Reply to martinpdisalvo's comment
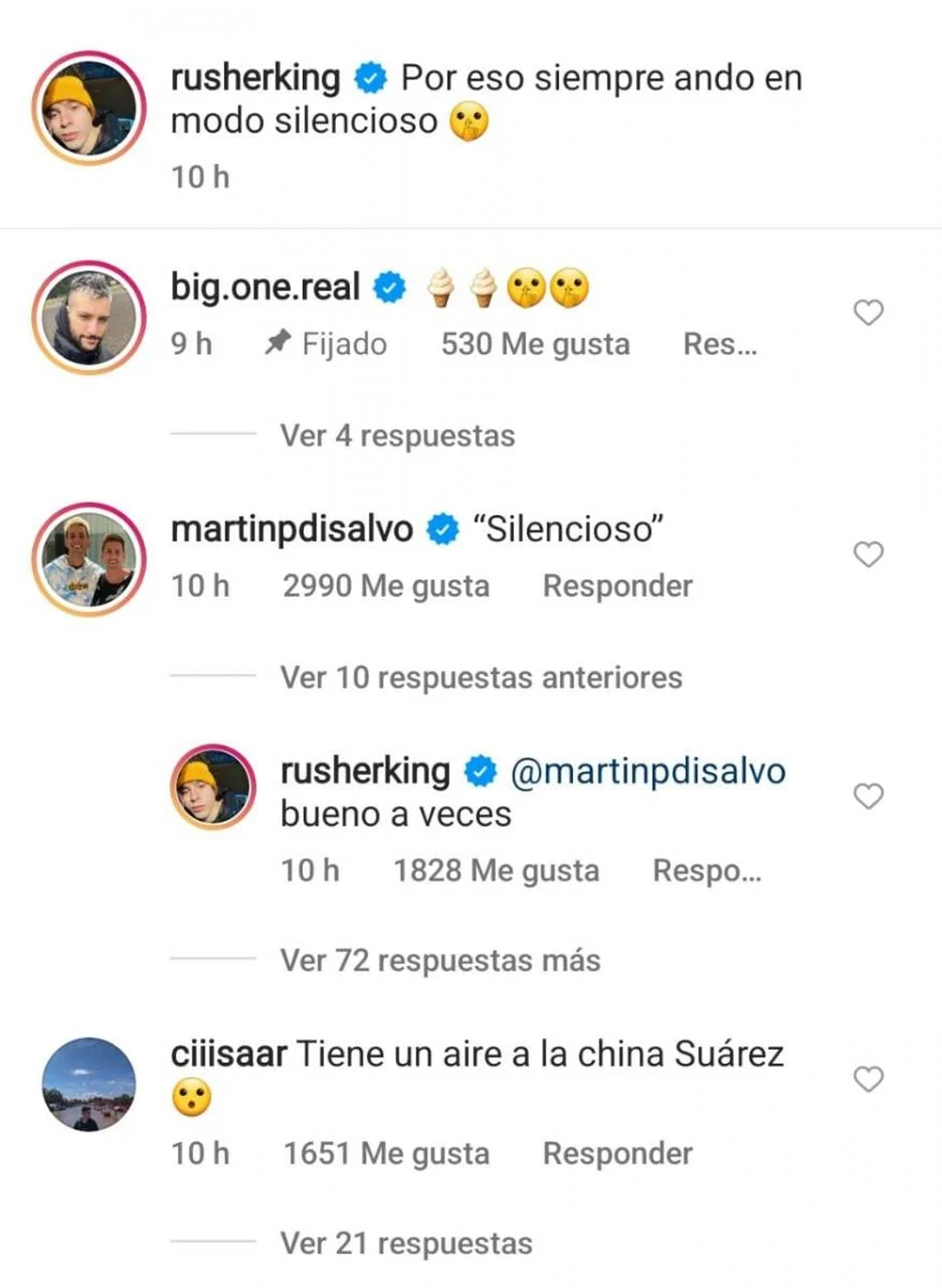The image size is (942, 1288). pos(617,587)
